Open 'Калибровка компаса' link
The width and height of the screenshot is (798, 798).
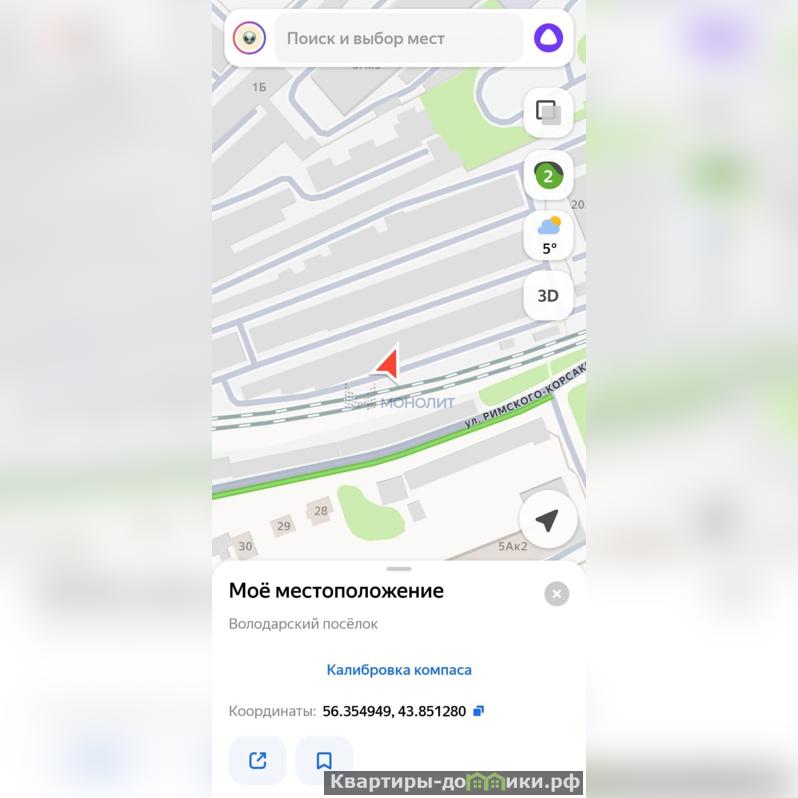pos(399,670)
